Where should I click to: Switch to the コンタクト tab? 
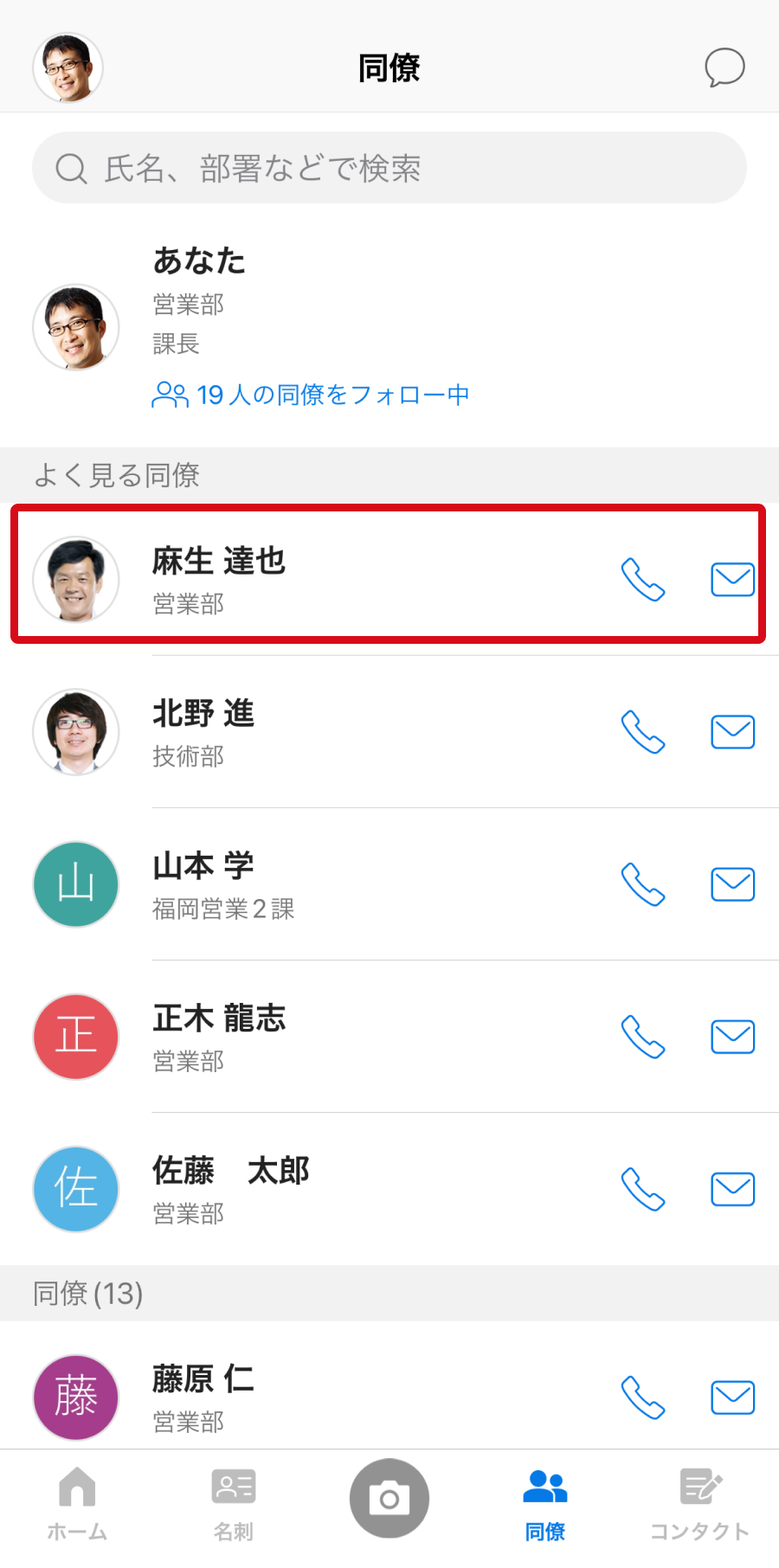[699, 1504]
